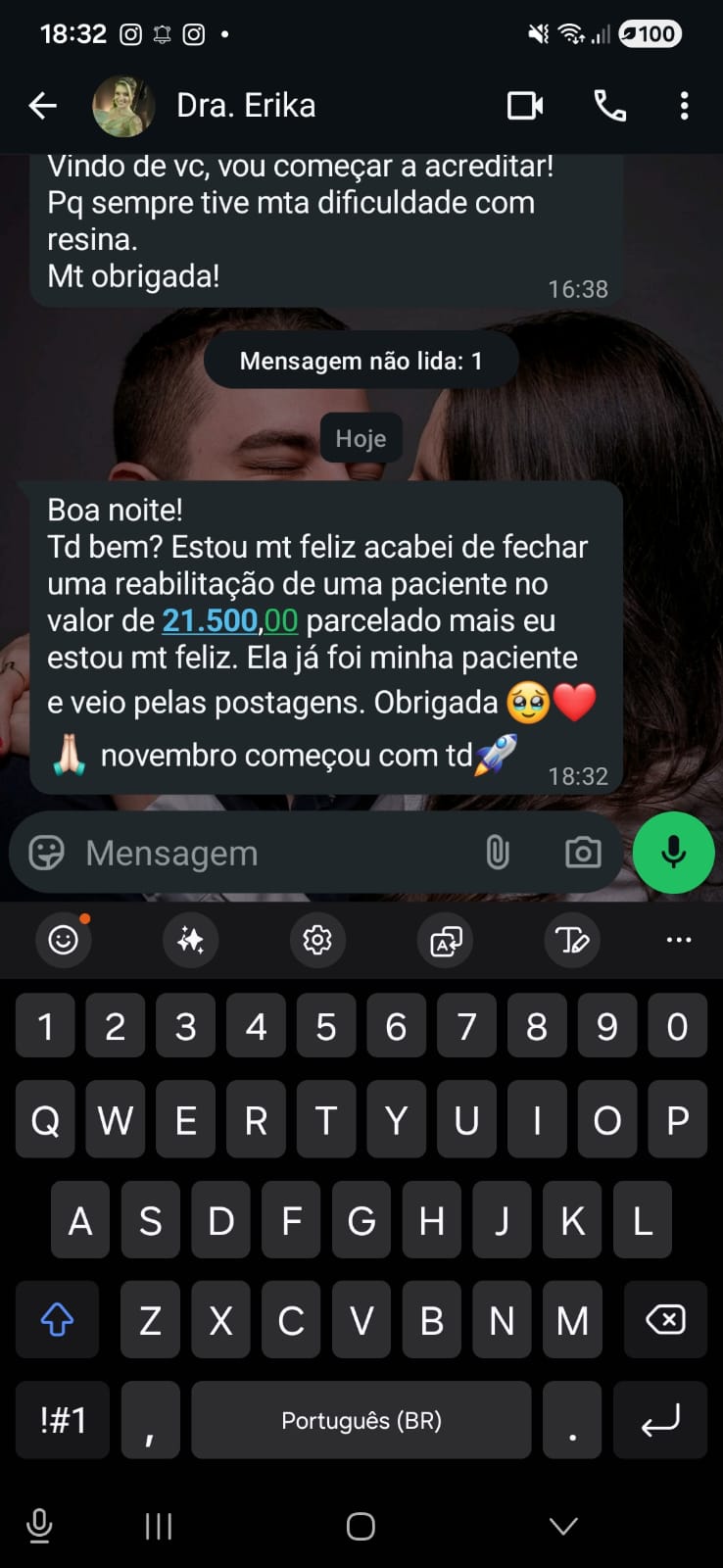Open the keyboard translate tool
723x1568 pixels.
(446, 941)
